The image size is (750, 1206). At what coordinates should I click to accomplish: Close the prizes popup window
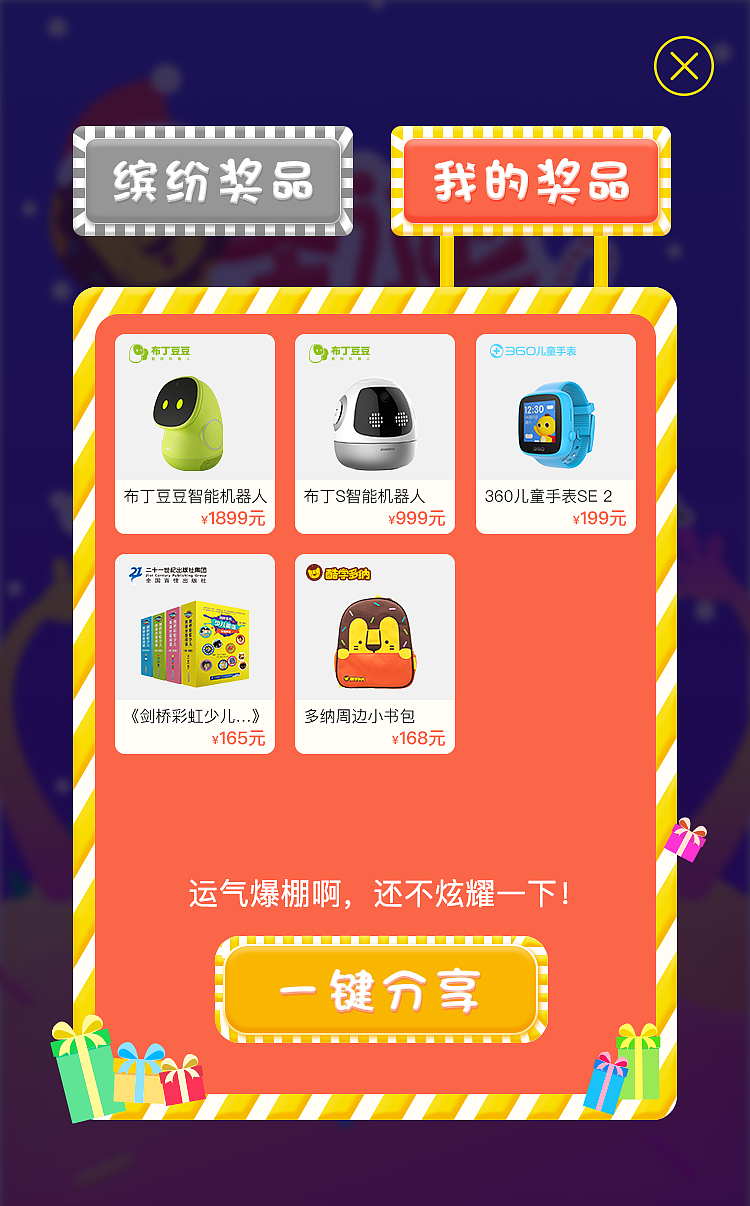[683, 67]
